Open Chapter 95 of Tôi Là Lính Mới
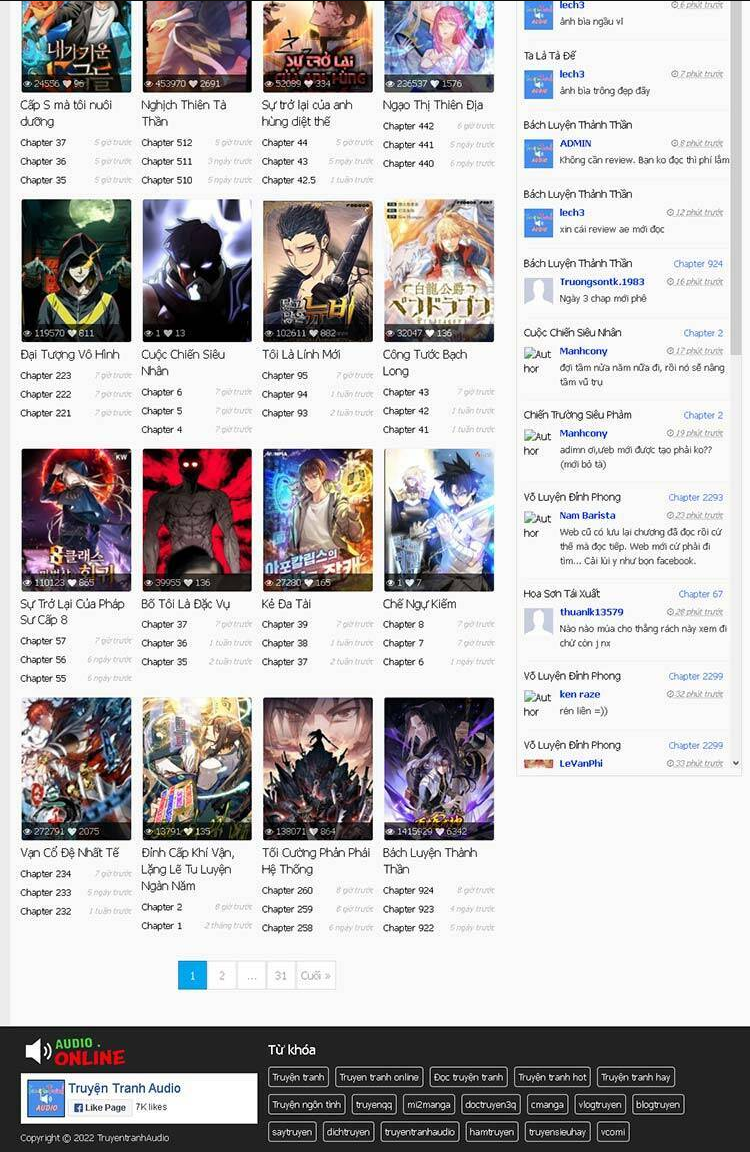The height and width of the screenshot is (1152, 750). 285,376
